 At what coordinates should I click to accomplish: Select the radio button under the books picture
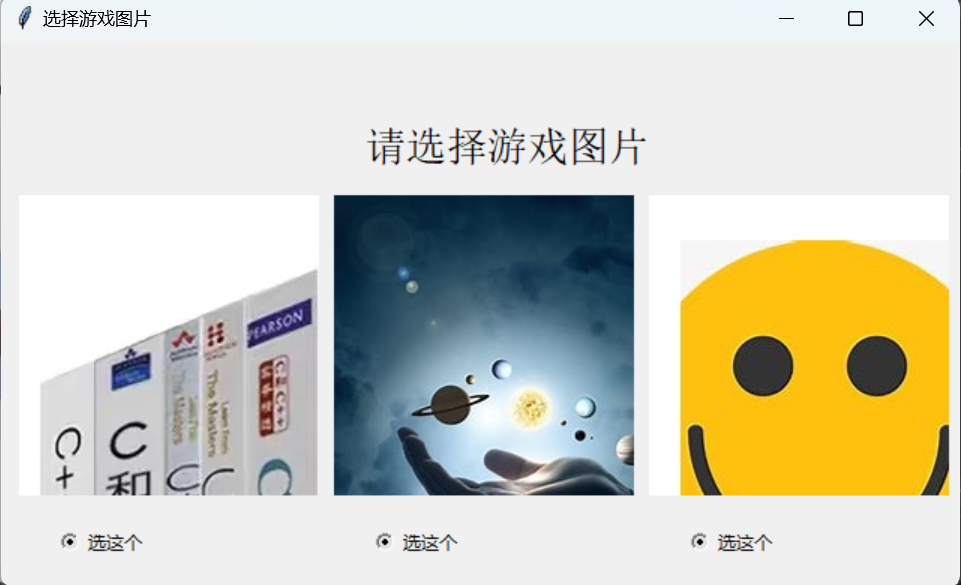pos(69,541)
